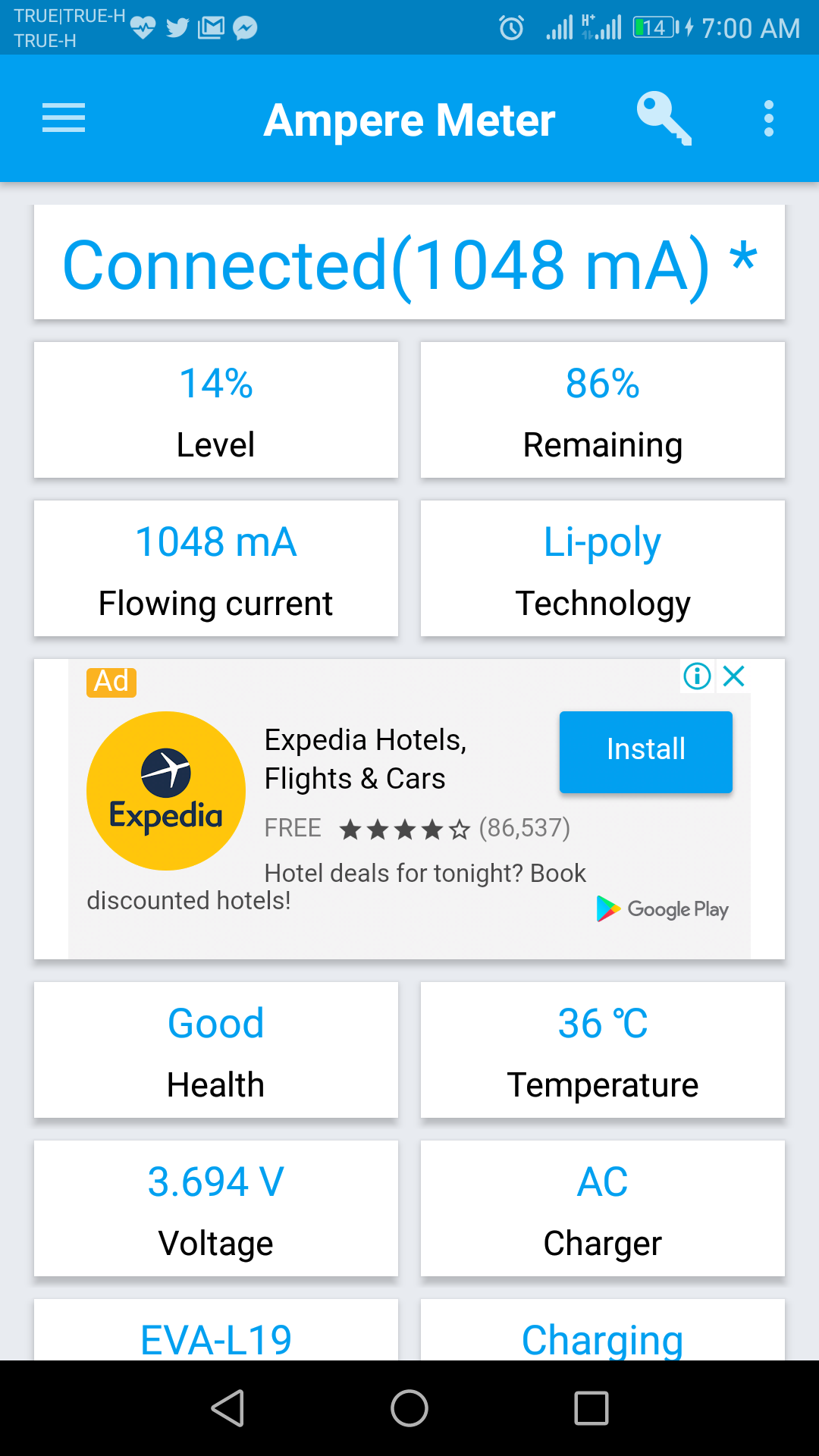Navigate back with system back button
The width and height of the screenshot is (819, 1456).
(227, 1408)
